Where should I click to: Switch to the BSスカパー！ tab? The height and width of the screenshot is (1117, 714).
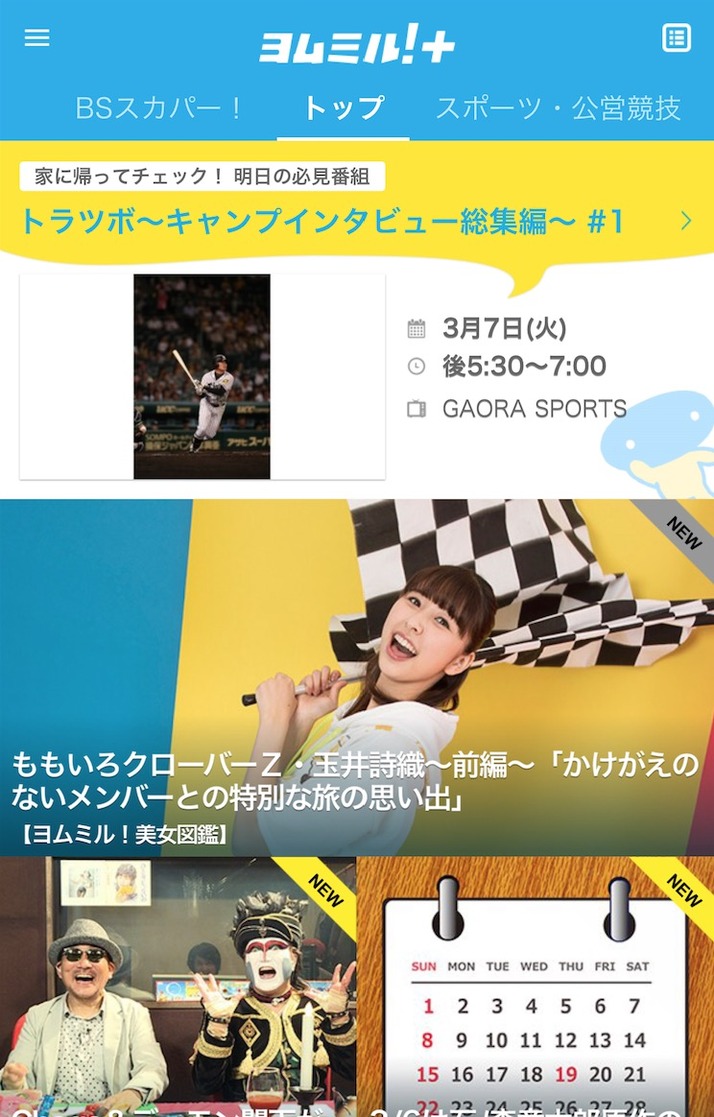pos(160,108)
